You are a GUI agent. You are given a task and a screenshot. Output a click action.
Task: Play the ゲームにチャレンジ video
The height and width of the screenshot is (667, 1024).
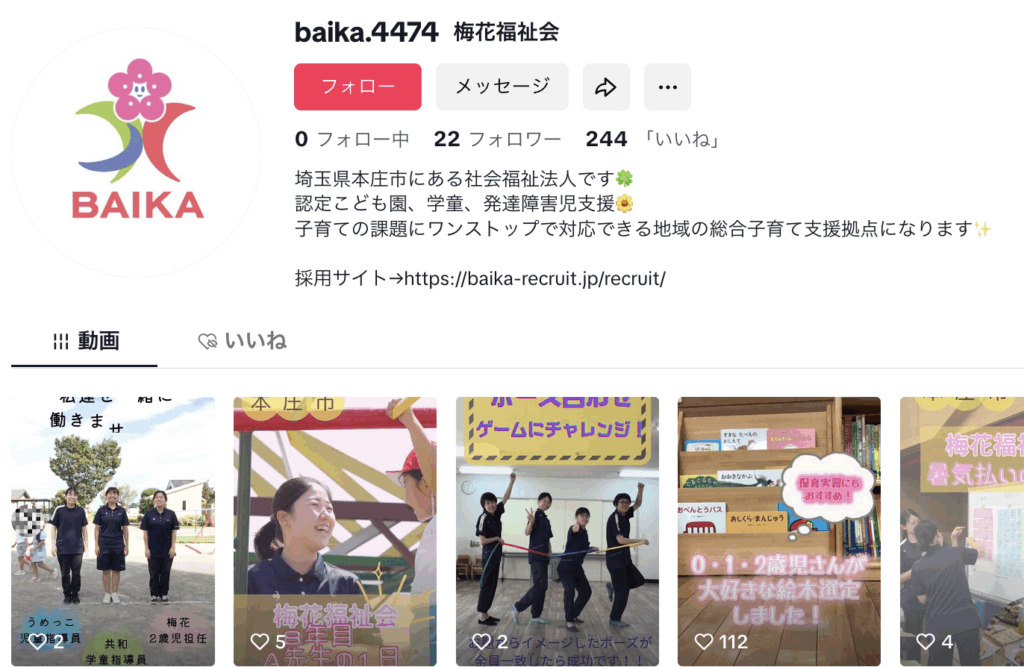[x=557, y=530]
